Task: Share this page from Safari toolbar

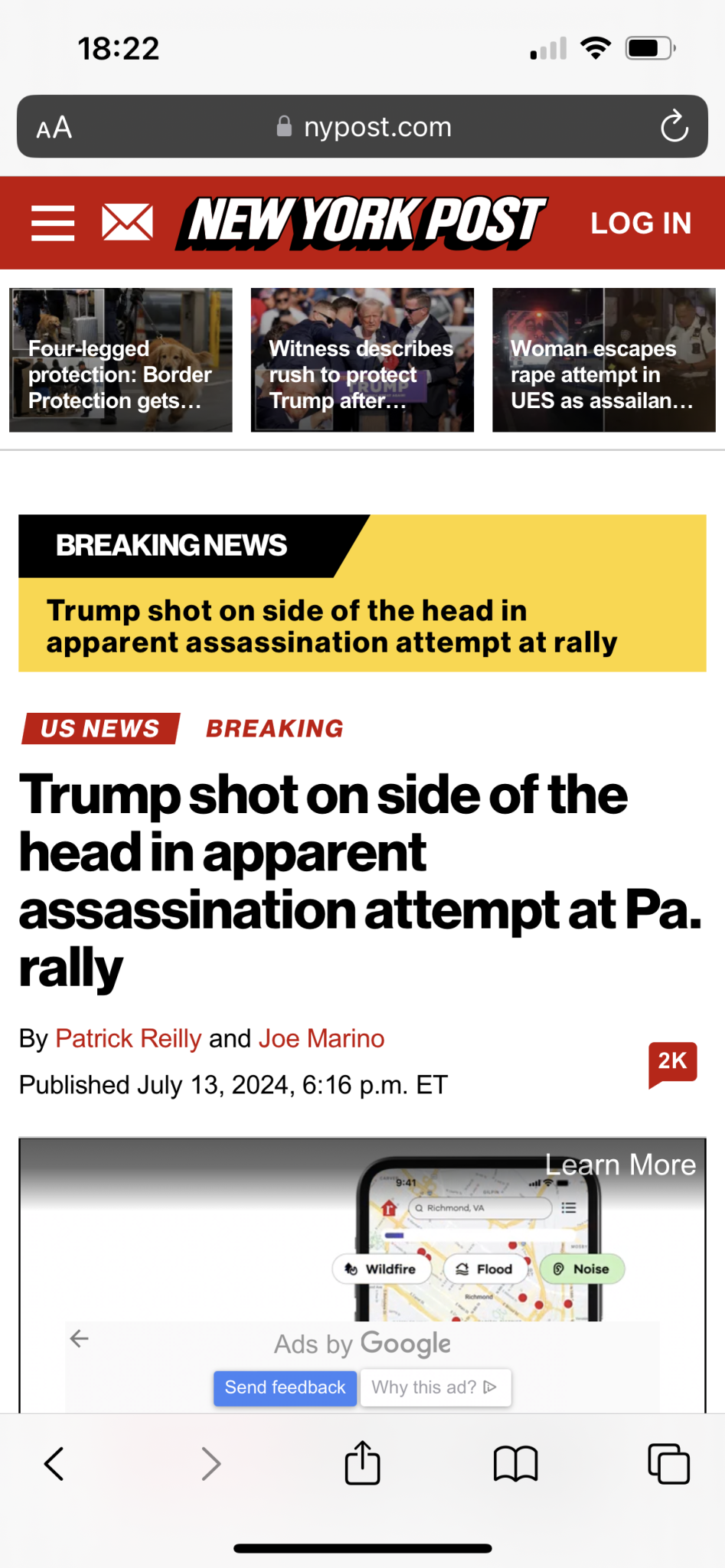Action: (363, 1464)
